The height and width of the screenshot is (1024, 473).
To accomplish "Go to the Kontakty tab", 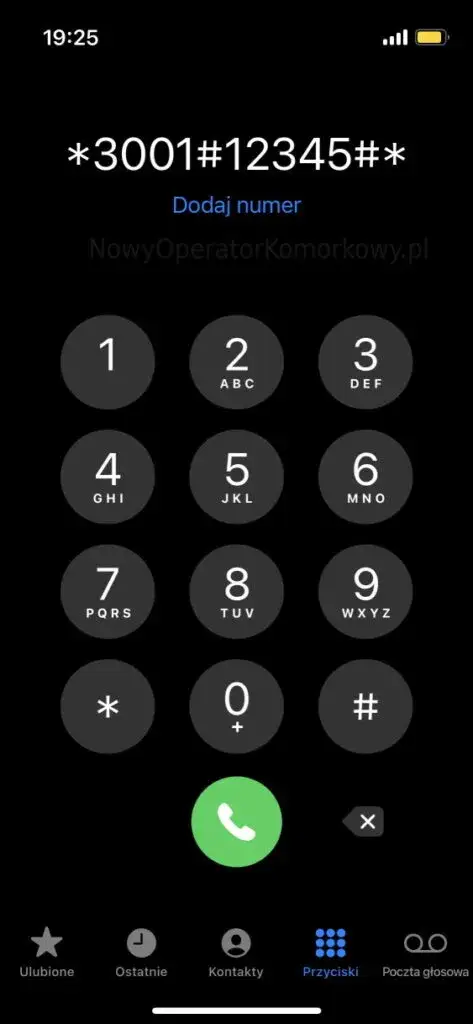I will tap(236, 953).
